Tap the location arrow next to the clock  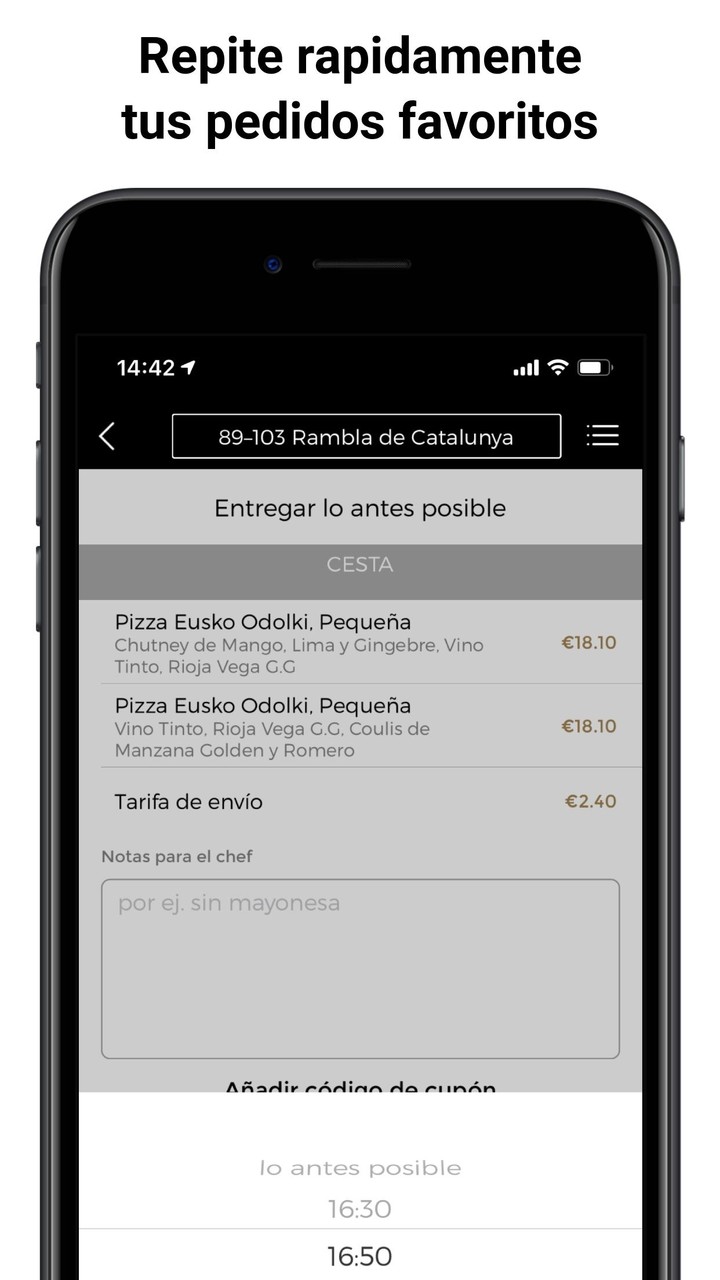186,368
